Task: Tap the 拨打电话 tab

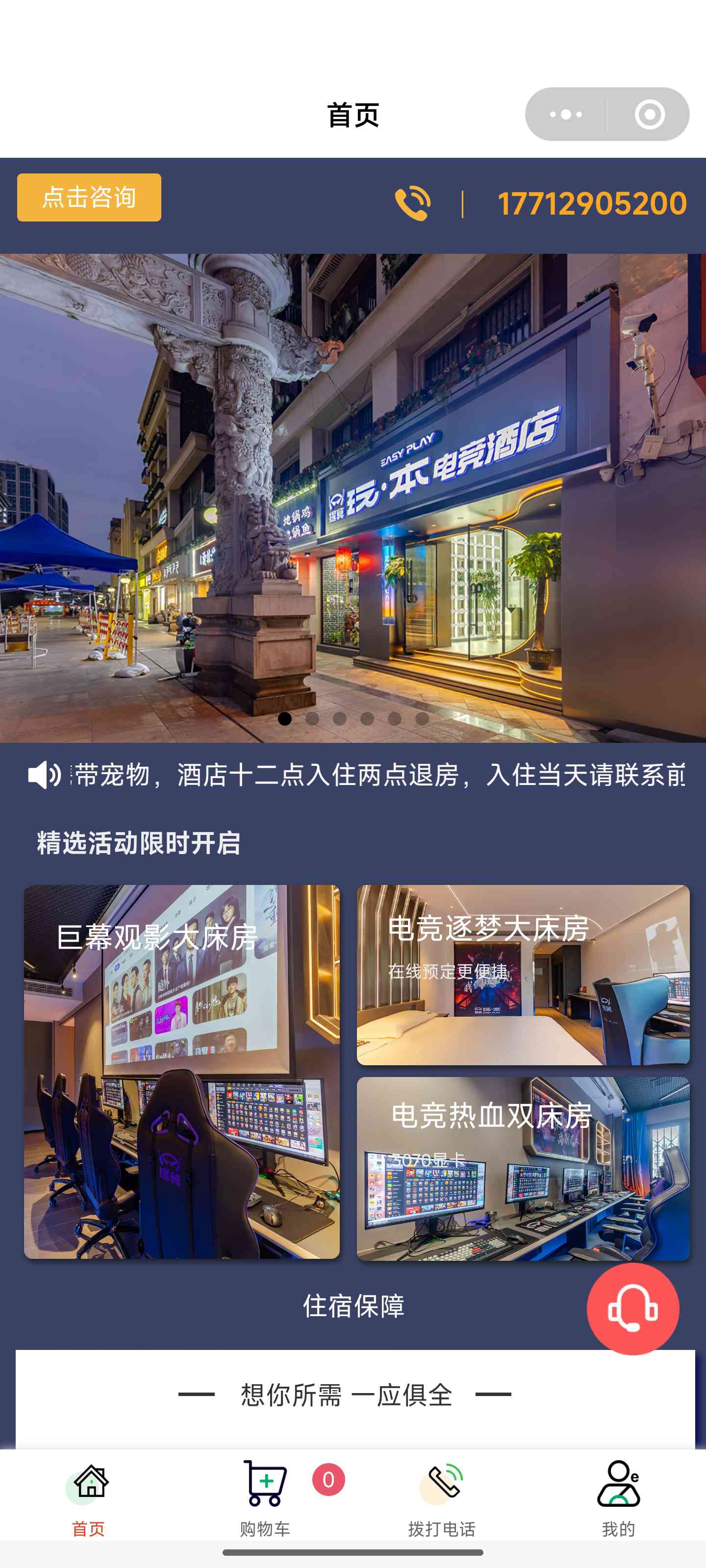Action: (x=442, y=1498)
